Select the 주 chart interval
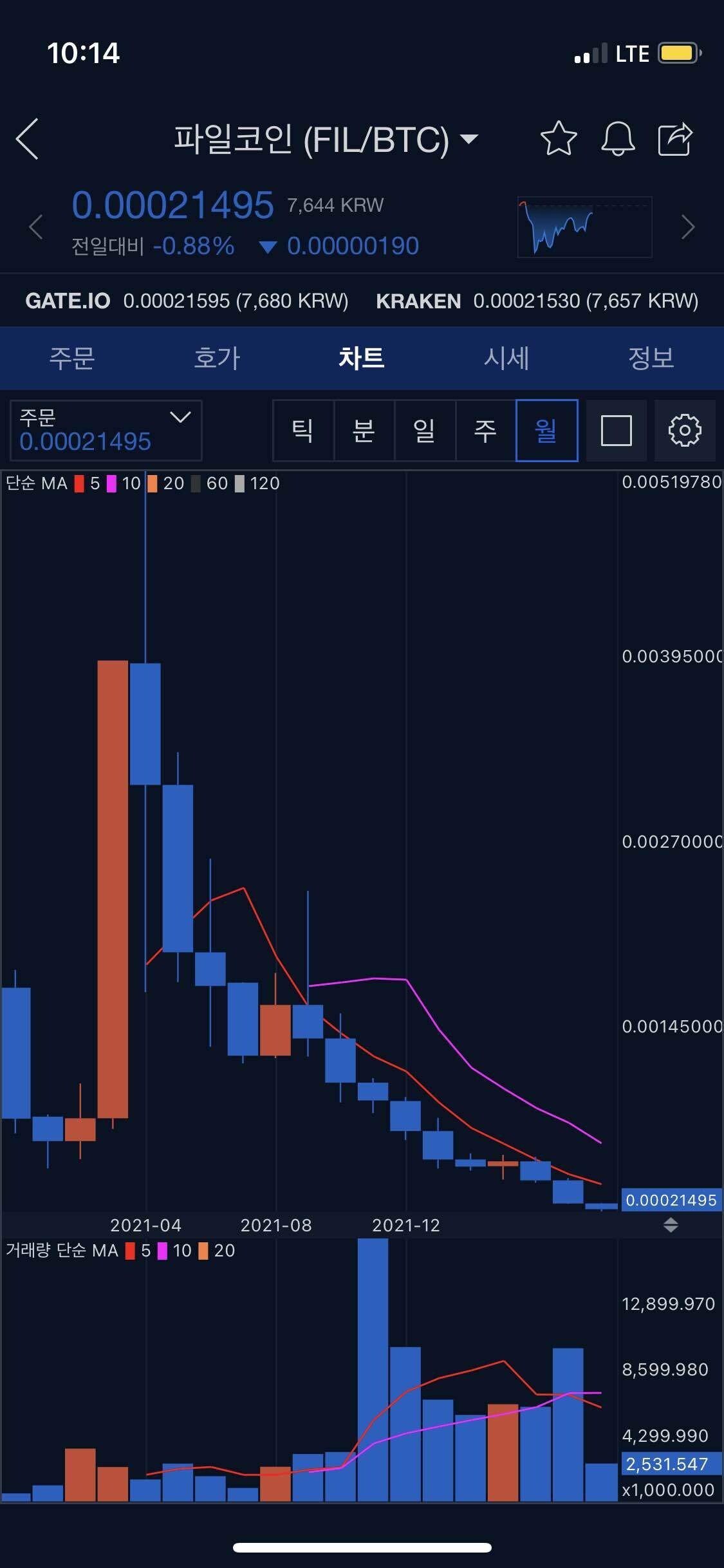The width and height of the screenshot is (724, 1568). point(485,430)
